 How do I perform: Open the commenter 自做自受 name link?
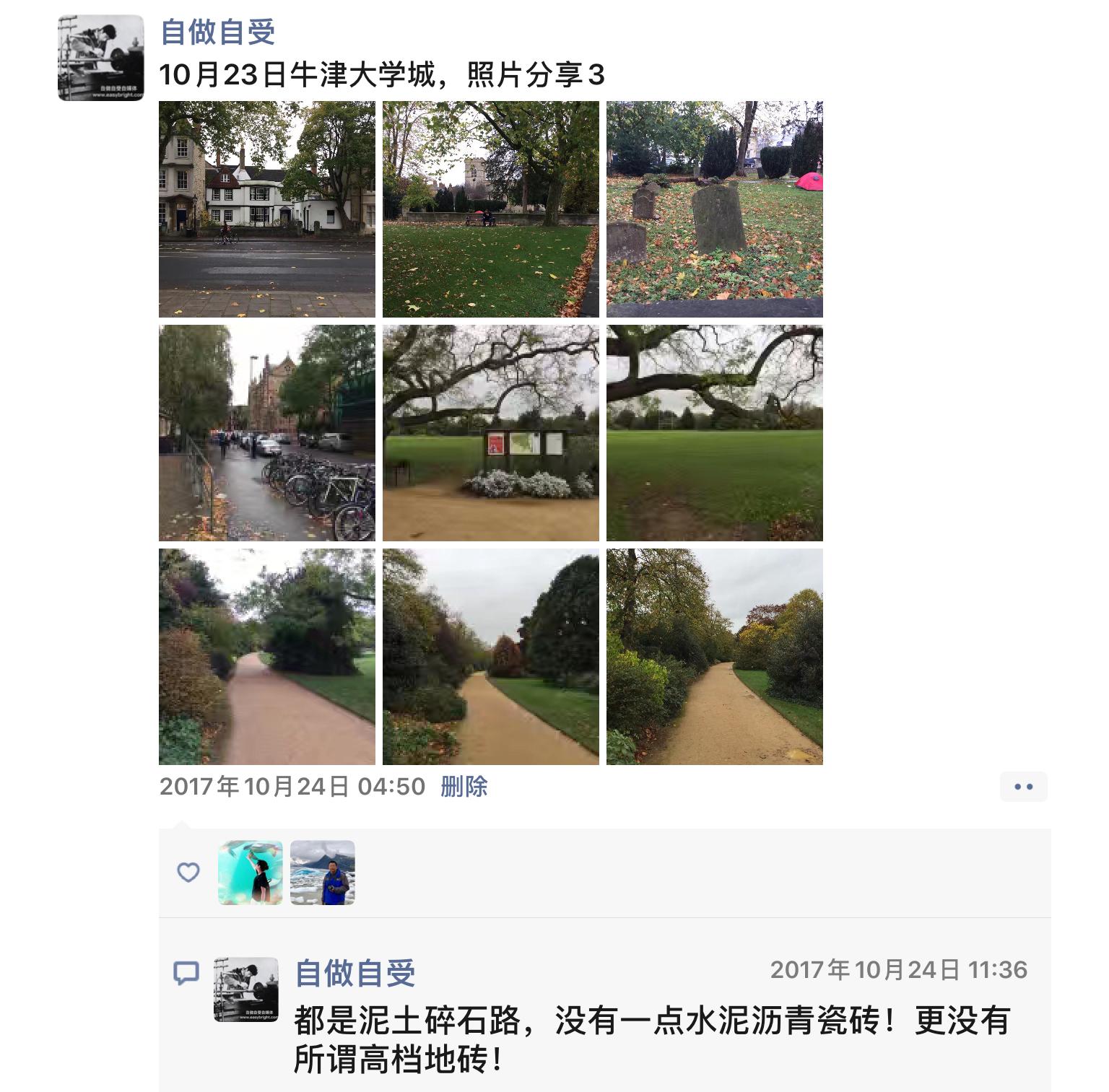[355, 974]
